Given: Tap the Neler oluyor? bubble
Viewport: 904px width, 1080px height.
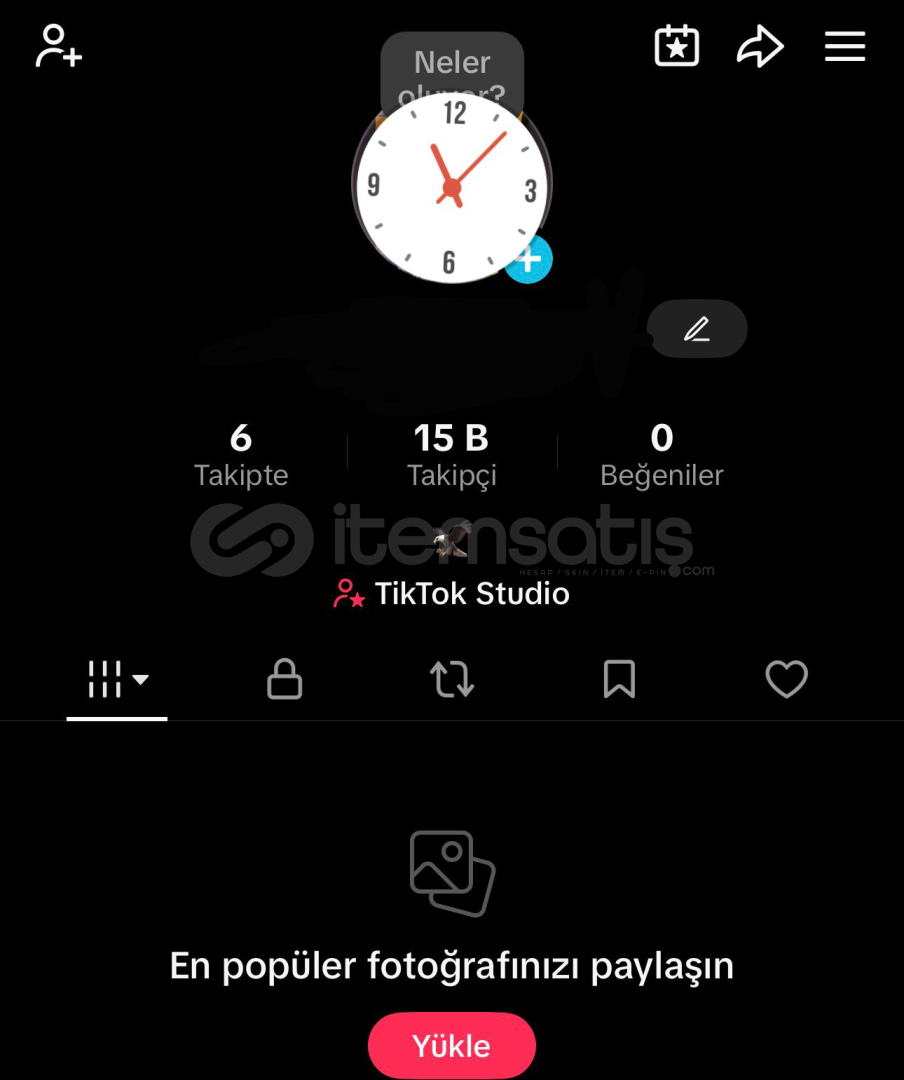Looking at the screenshot, I should point(452,63).
